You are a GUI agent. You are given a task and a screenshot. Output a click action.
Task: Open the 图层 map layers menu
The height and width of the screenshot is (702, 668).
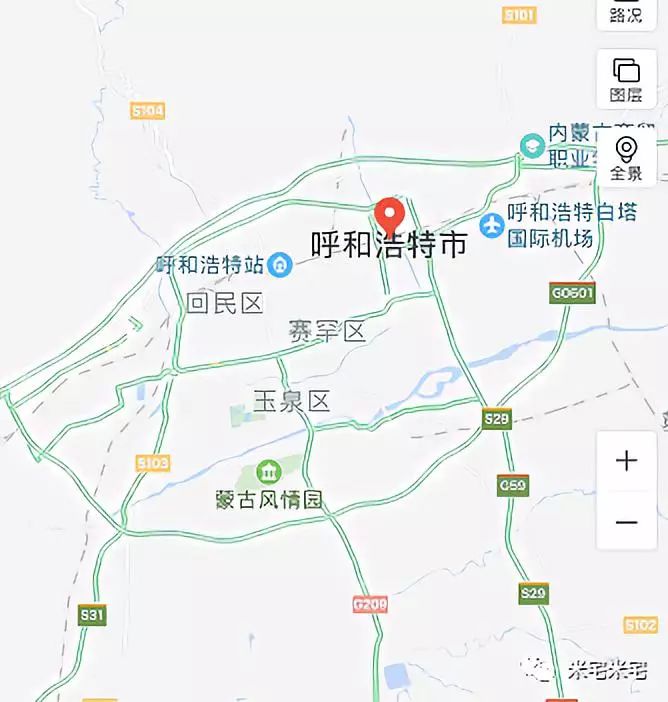[626, 80]
